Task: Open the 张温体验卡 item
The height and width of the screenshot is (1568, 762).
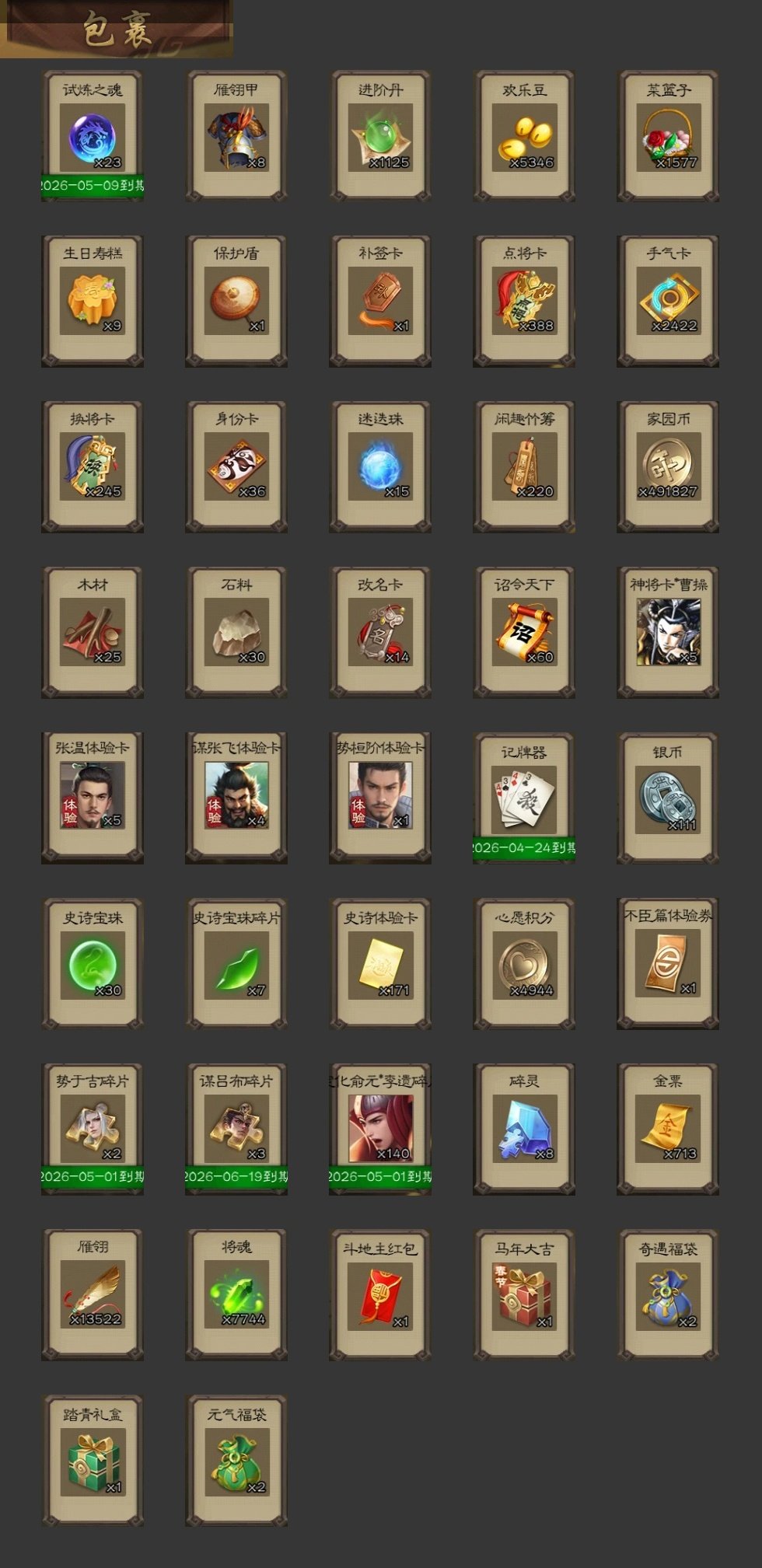Action: [x=93, y=796]
